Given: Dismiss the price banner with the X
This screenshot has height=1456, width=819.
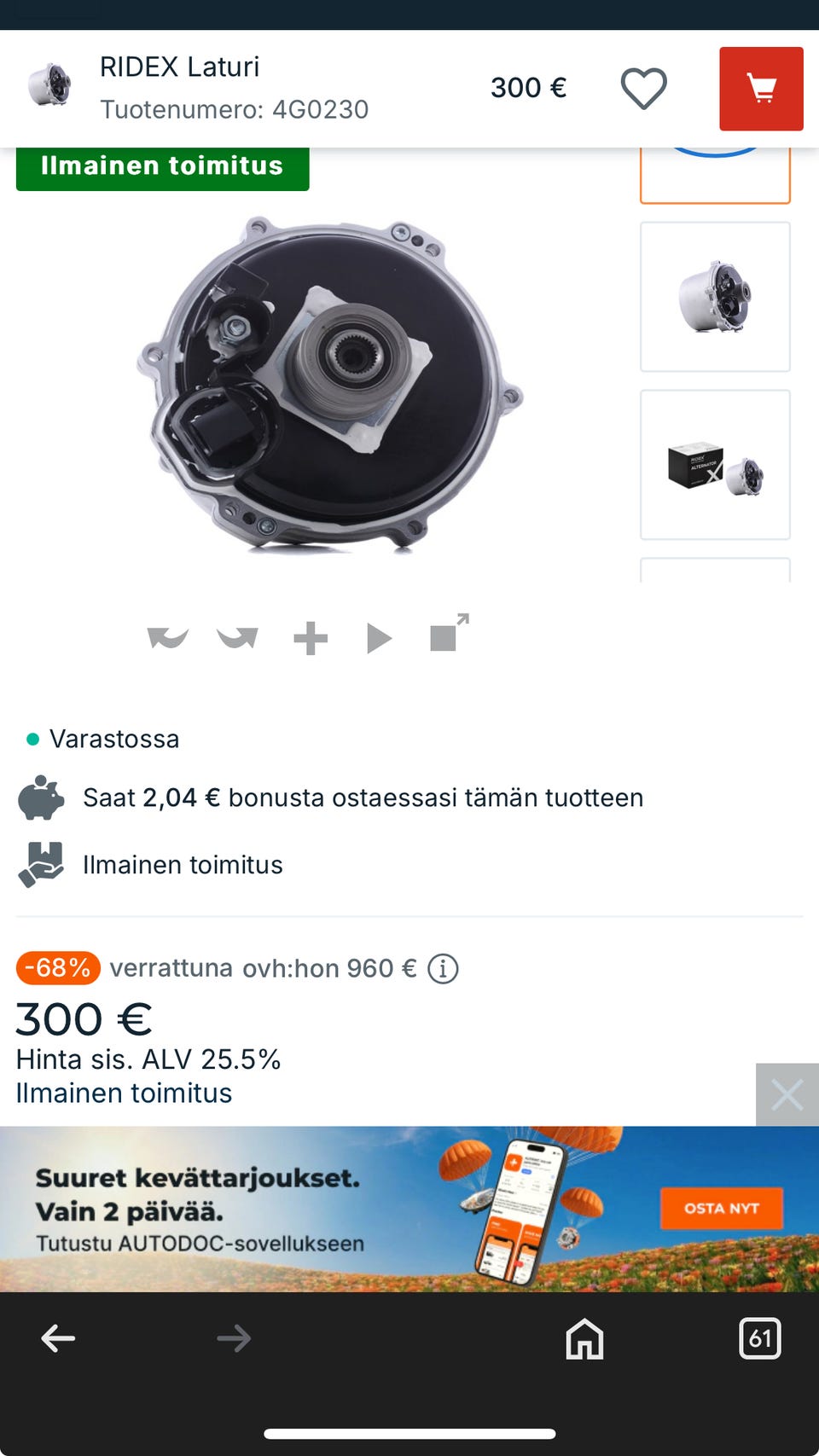Looking at the screenshot, I should pos(786,1094).
